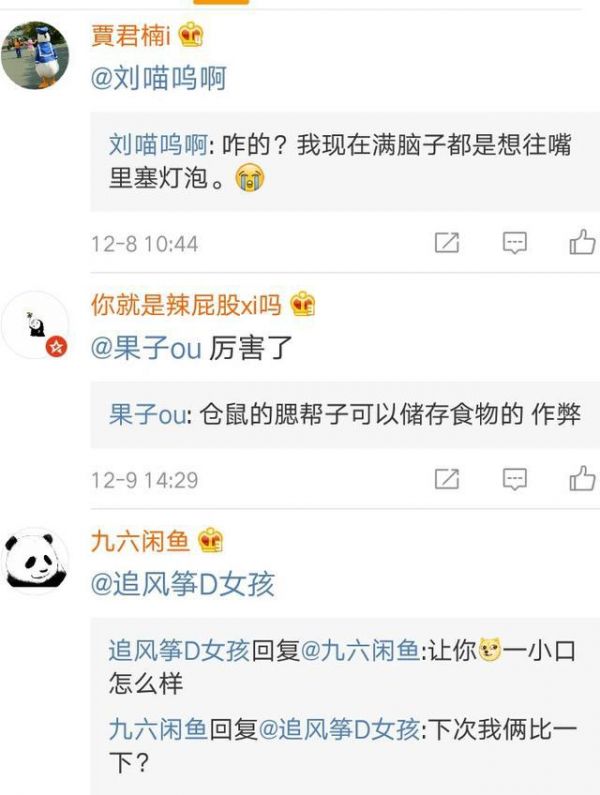600x795 pixels.
Task: Open mention @追风筝D女孩 in 九六闲鱼's comment
Action: coord(182,585)
